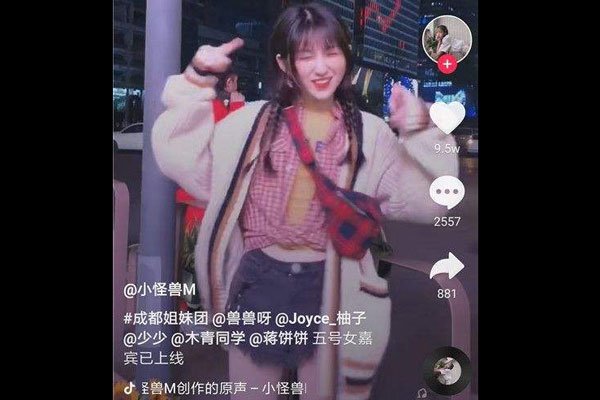View the @小怪兽M username profile
The width and height of the screenshot is (600, 400).
tap(165, 293)
